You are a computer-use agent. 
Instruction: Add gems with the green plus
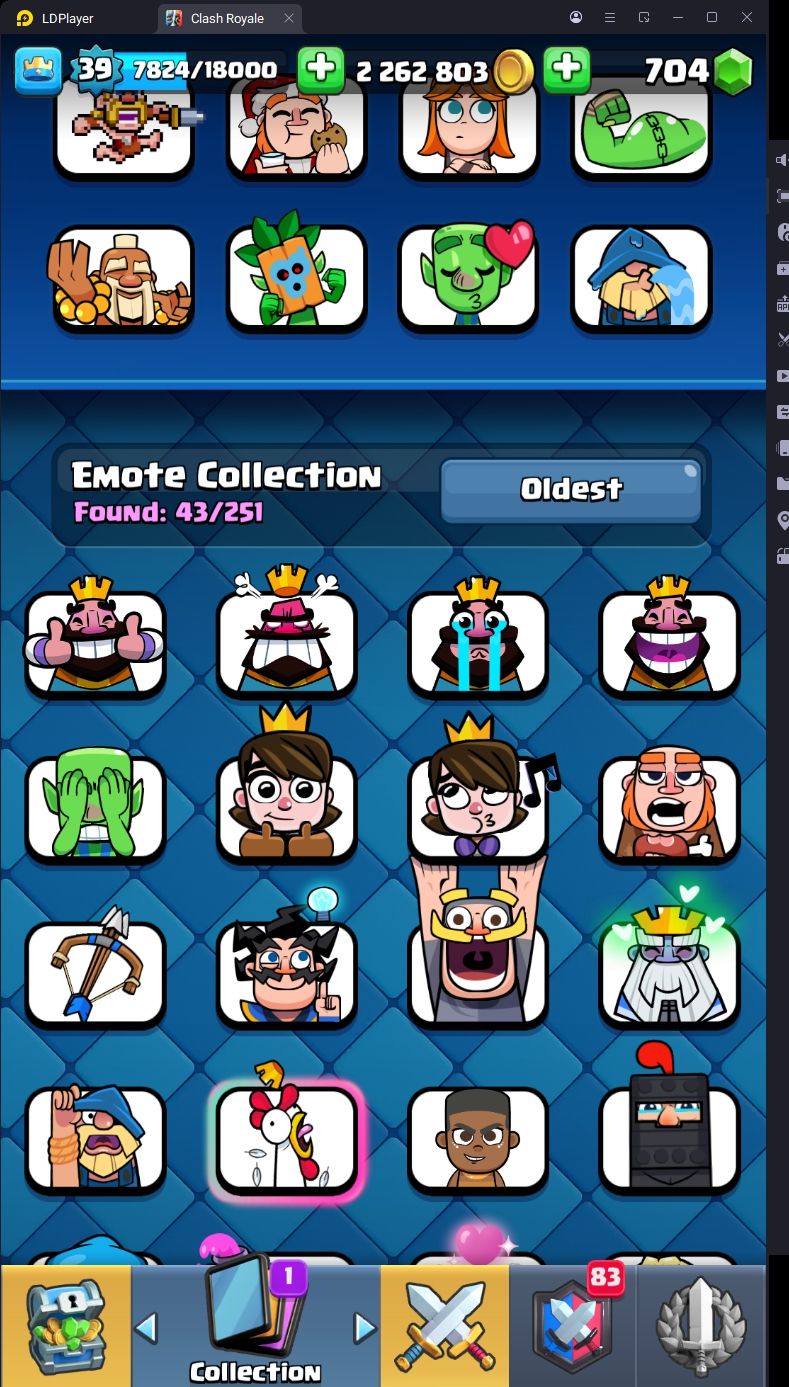point(566,69)
